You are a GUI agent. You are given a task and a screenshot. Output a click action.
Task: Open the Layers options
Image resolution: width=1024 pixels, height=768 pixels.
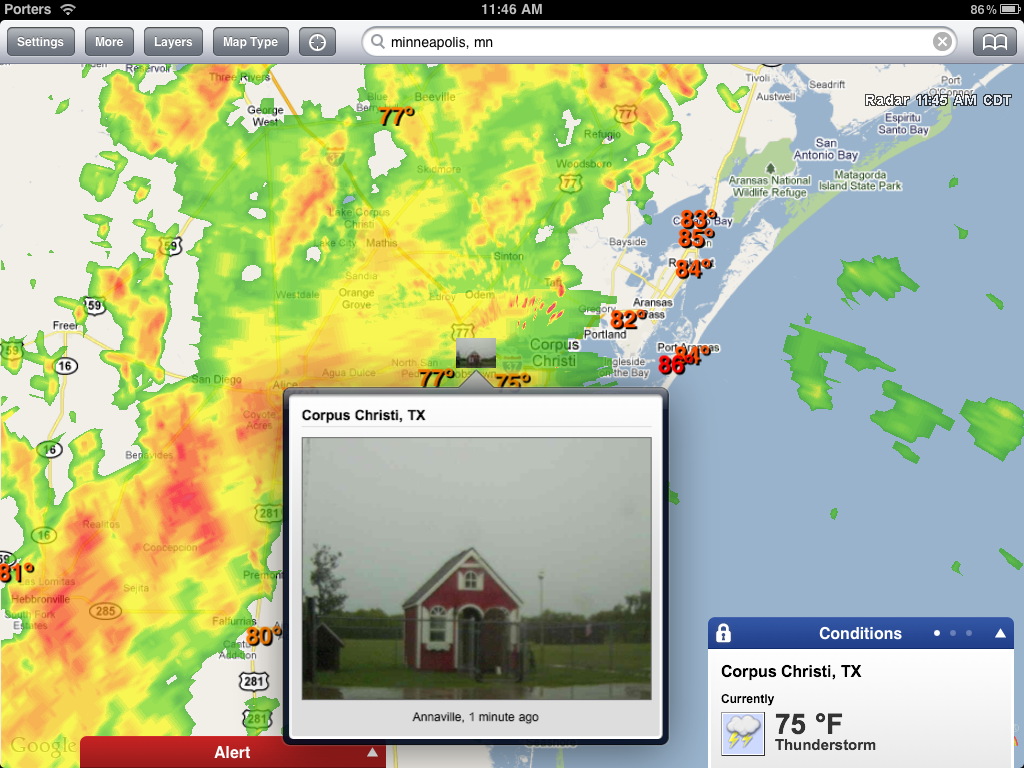point(173,42)
